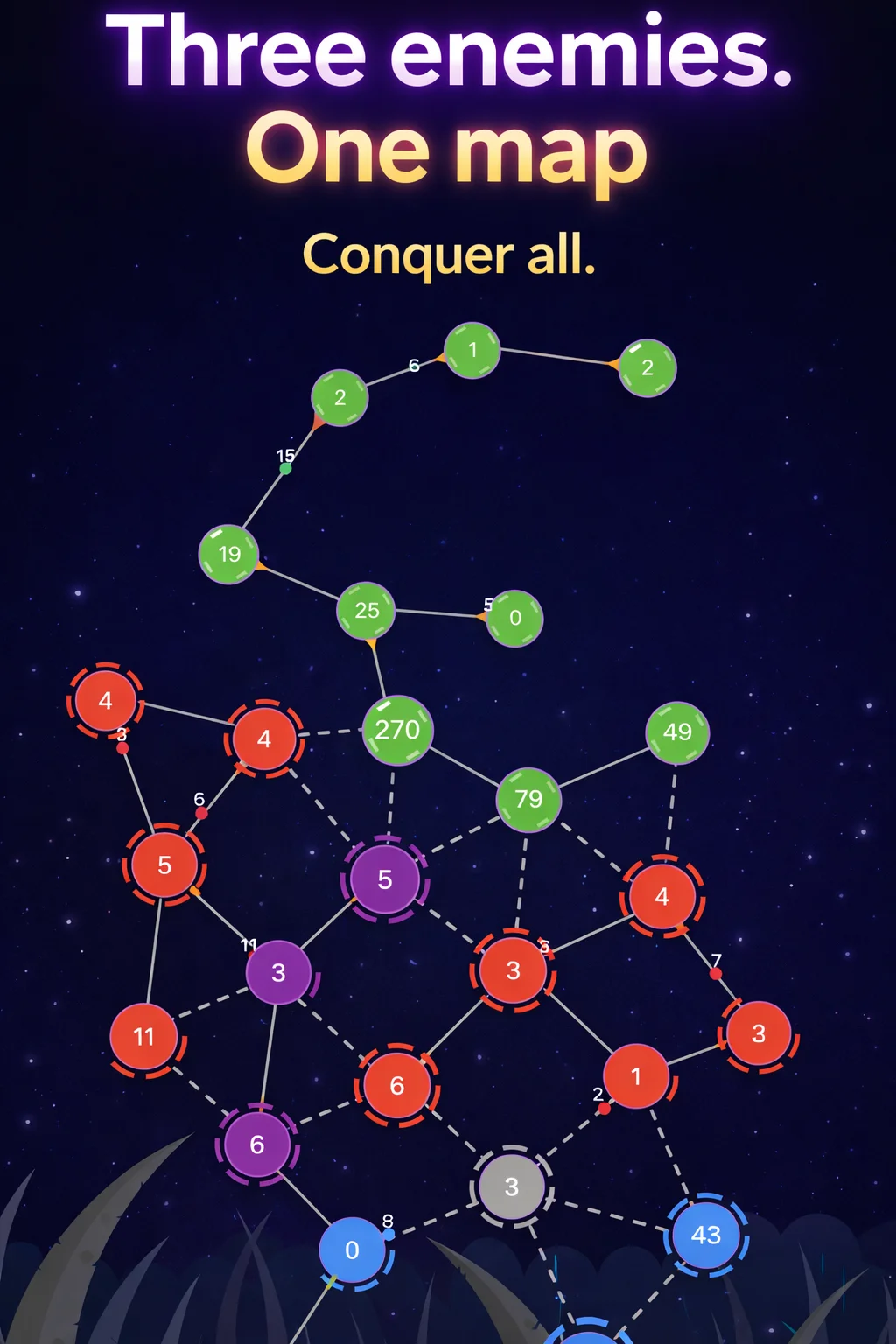The image size is (896, 1344).
Task: Select the gray neutral node labeled 3
Action: pos(512,1186)
